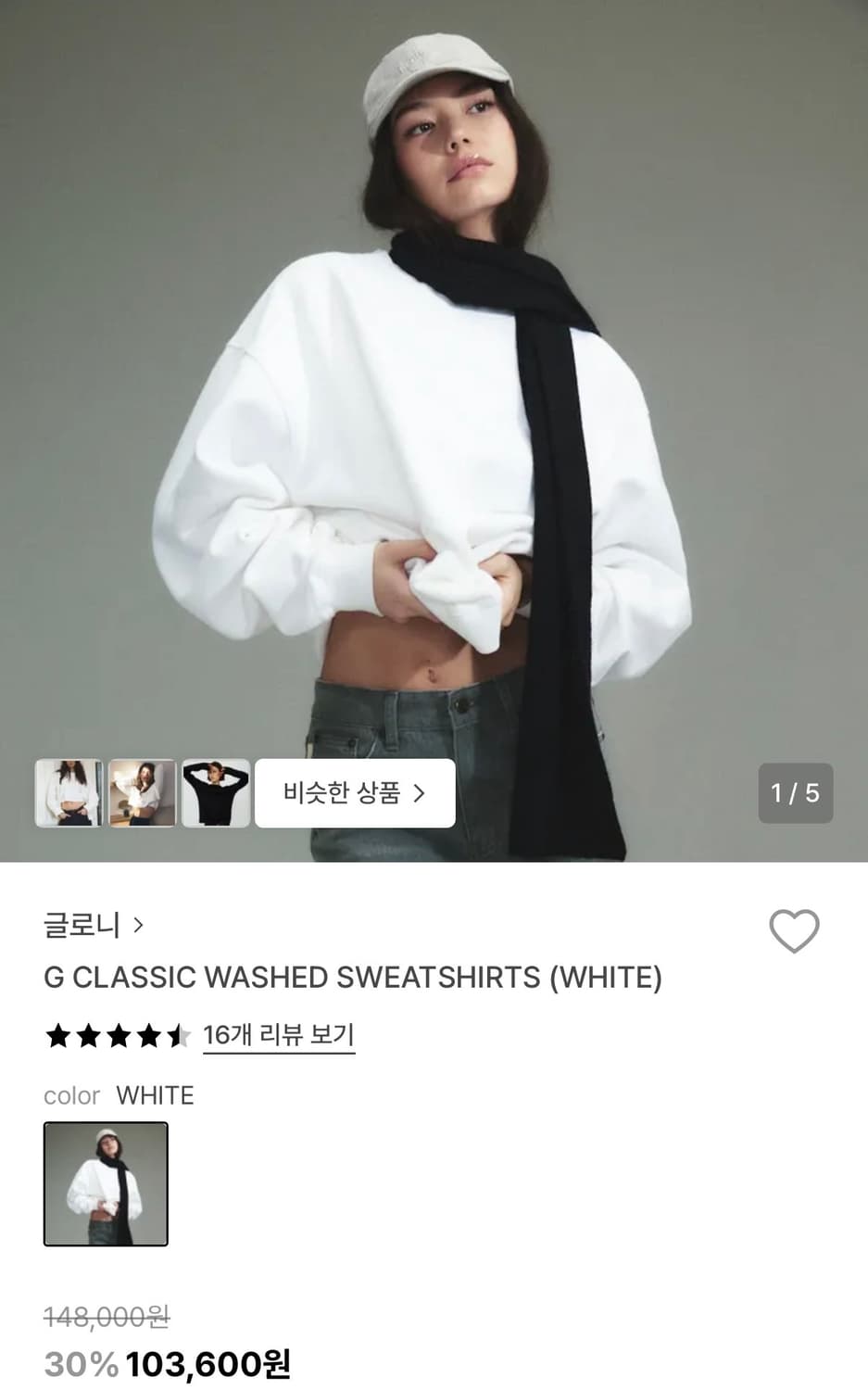Choose the second mirror-selfie thumbnail
868x1390 pixels.
pos(142,793)
